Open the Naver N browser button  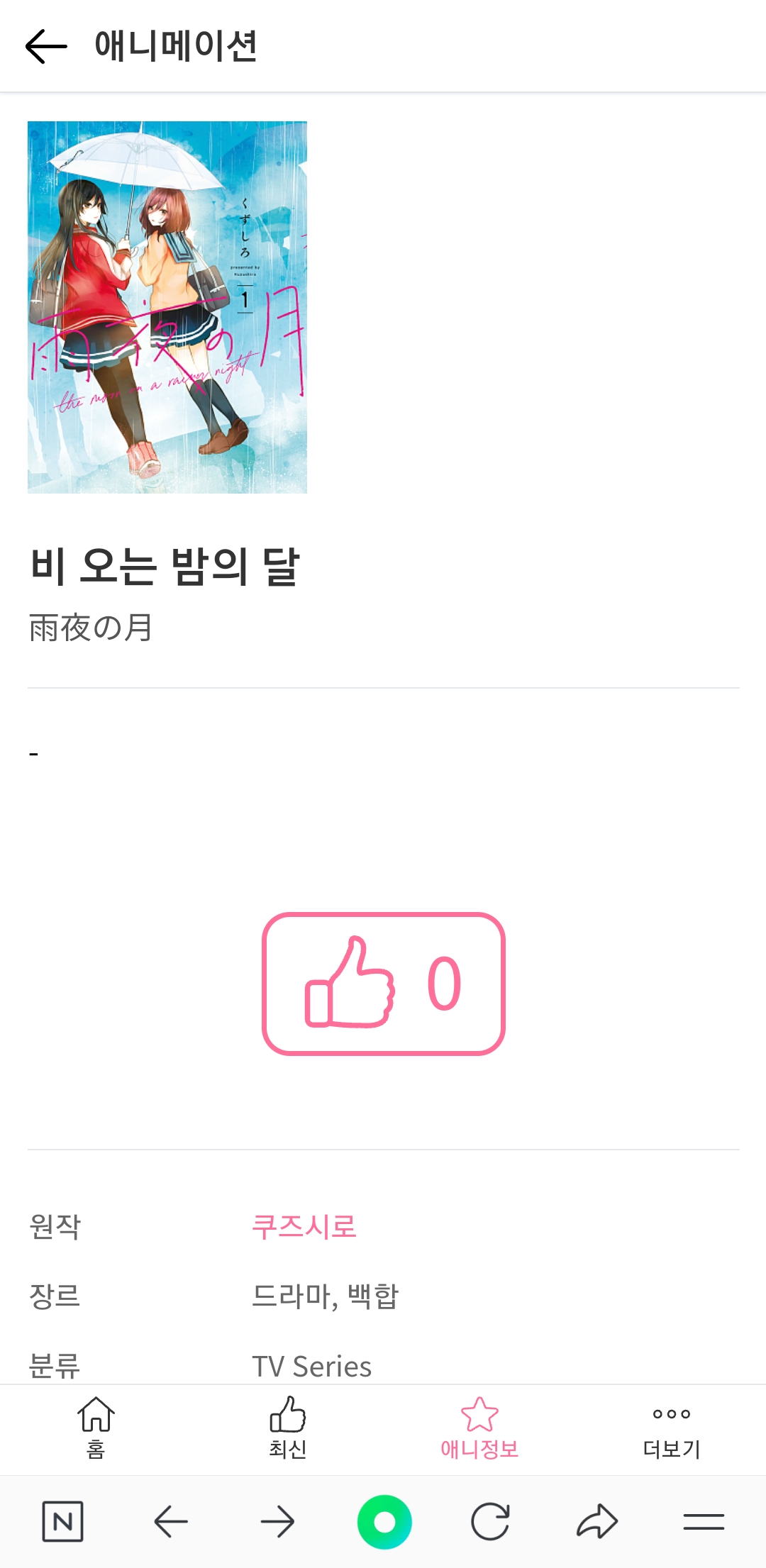point(63,1521)
